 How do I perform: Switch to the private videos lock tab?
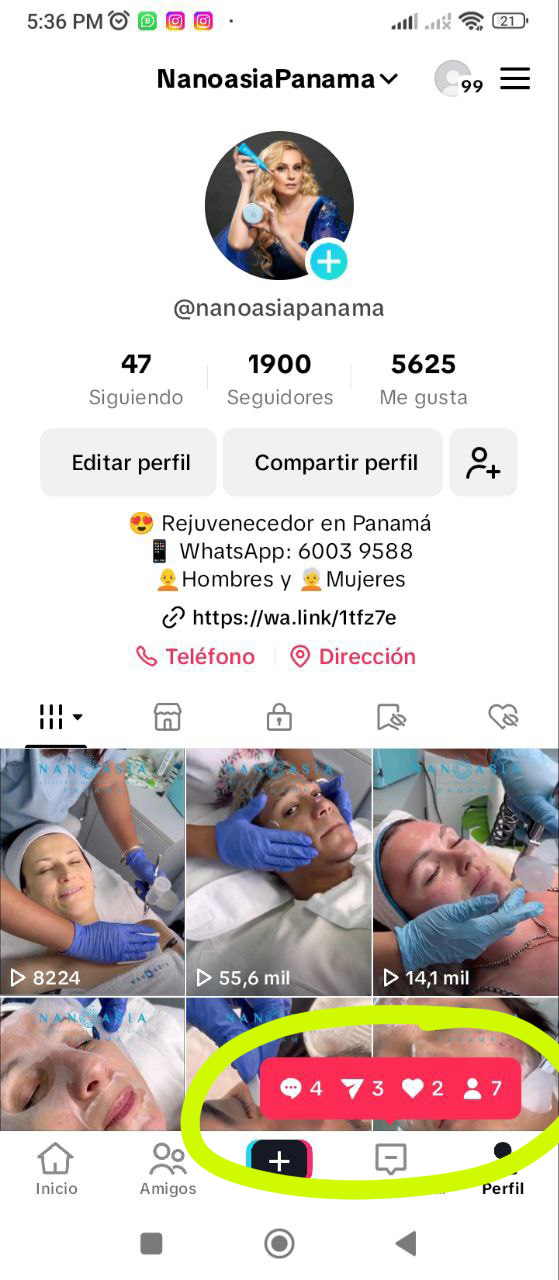pos(279,716)
